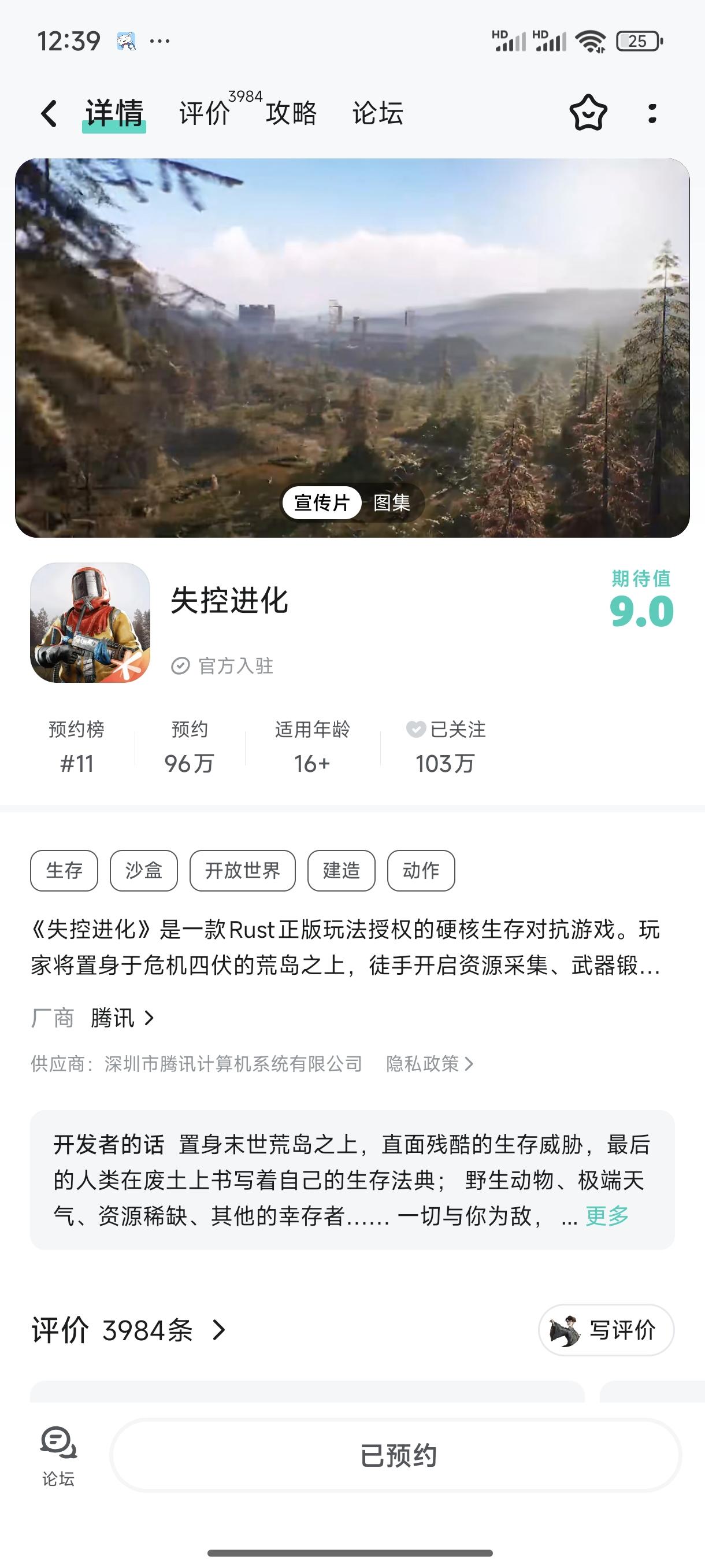Switch to the 评价 tab
The image size is (705, 1568).
tap(205, 113)
